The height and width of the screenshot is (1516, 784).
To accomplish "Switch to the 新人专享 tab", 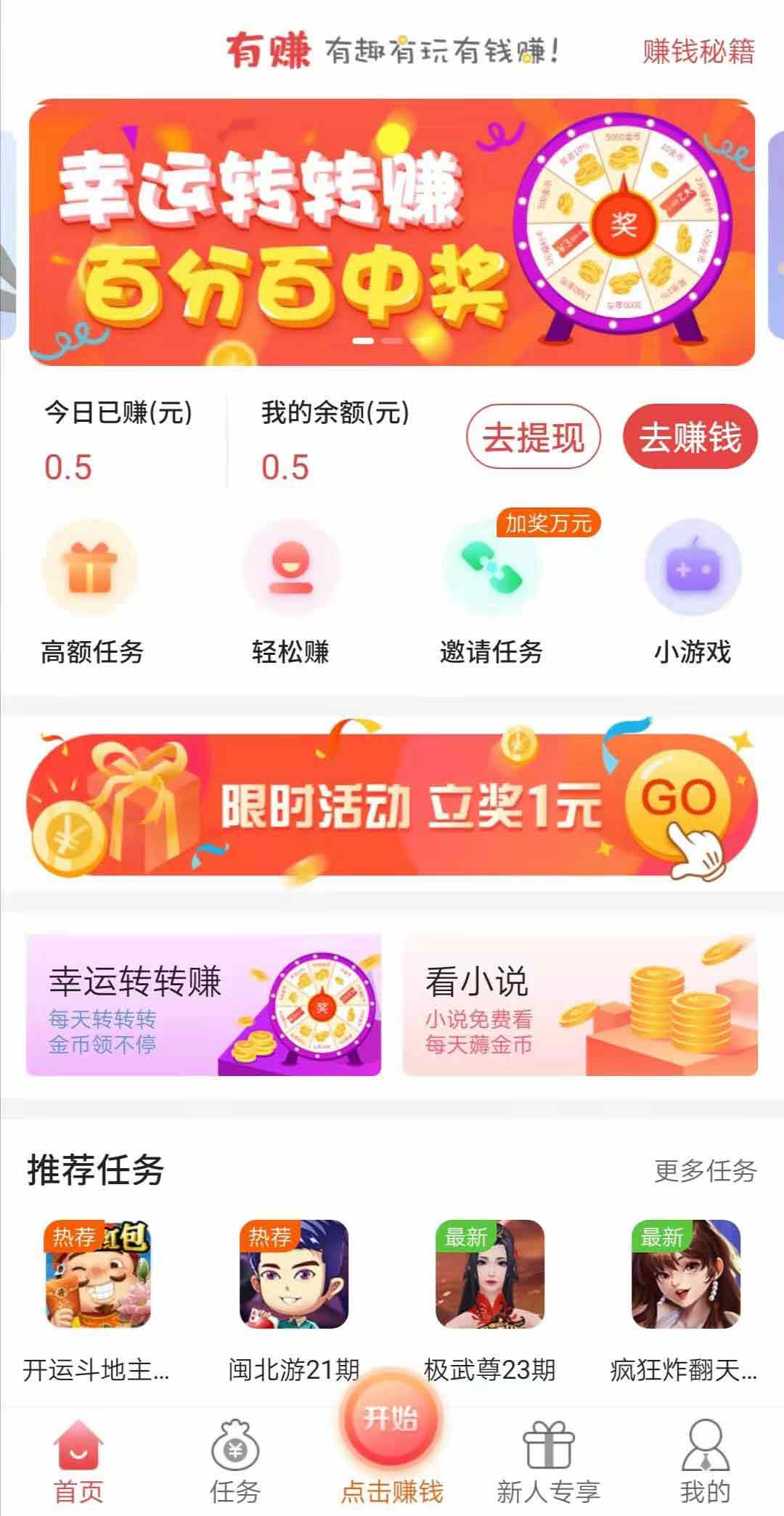I will tap(549, 1461).
